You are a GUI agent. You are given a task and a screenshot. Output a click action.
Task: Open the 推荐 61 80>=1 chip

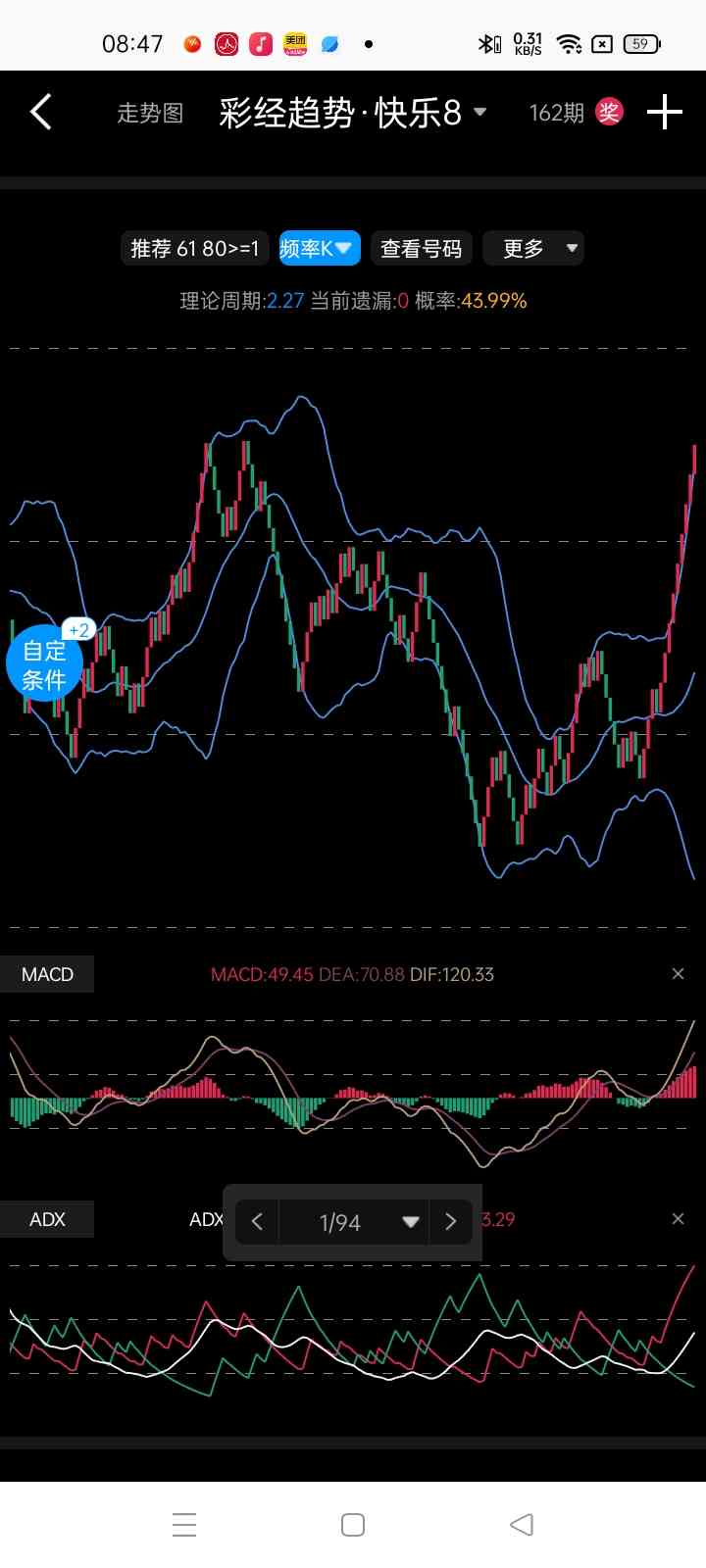(x=194, y=249)
